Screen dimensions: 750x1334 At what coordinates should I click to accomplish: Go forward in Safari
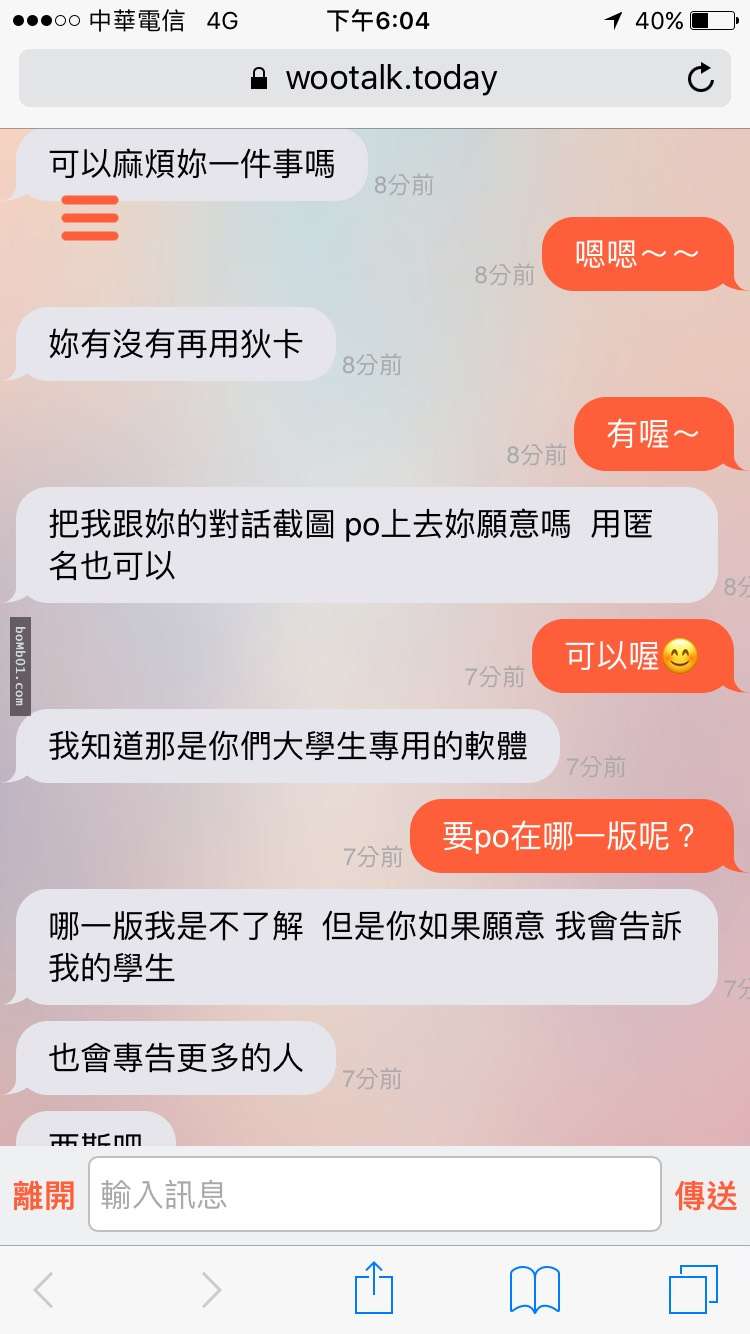(x=210, y=1290)
